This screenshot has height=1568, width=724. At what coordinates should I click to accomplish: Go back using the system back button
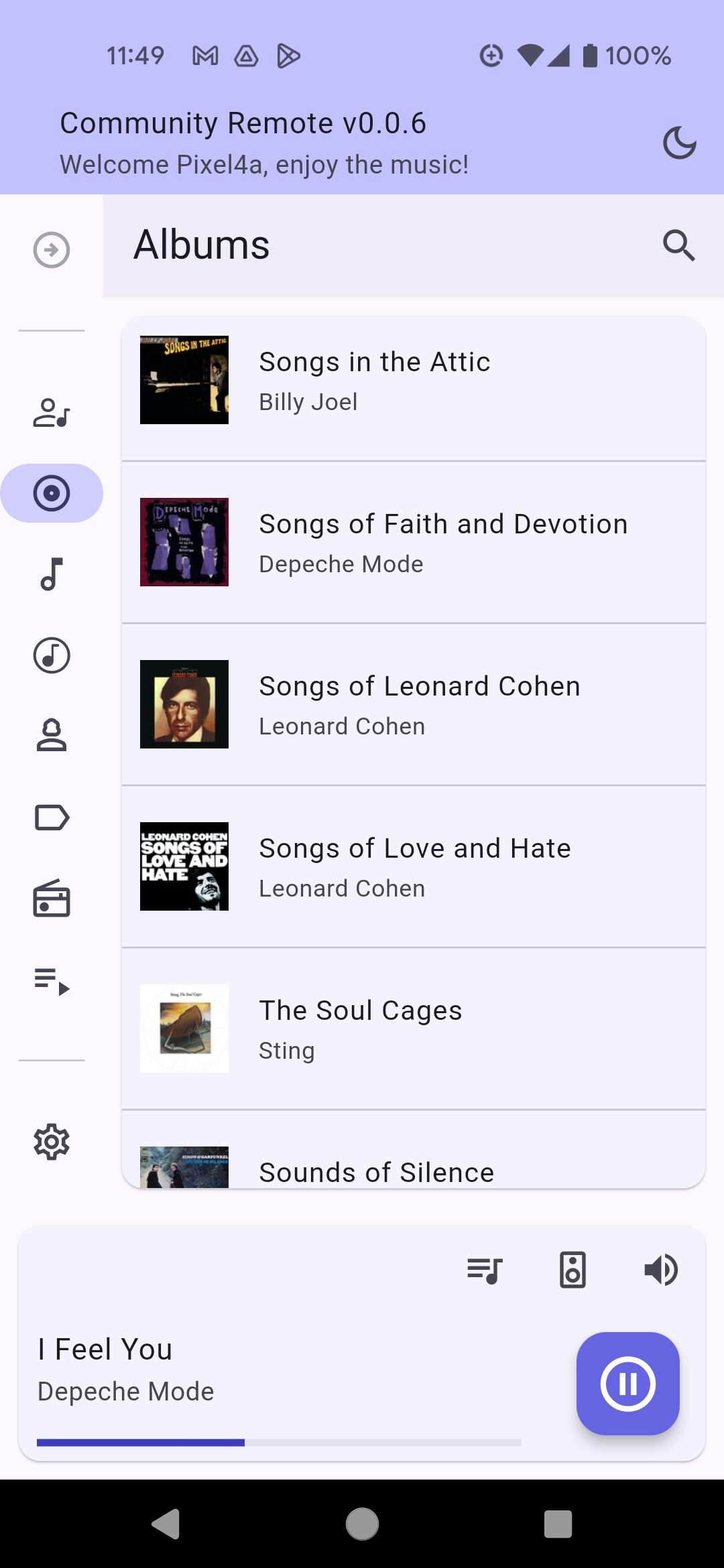pos(166,1524)
